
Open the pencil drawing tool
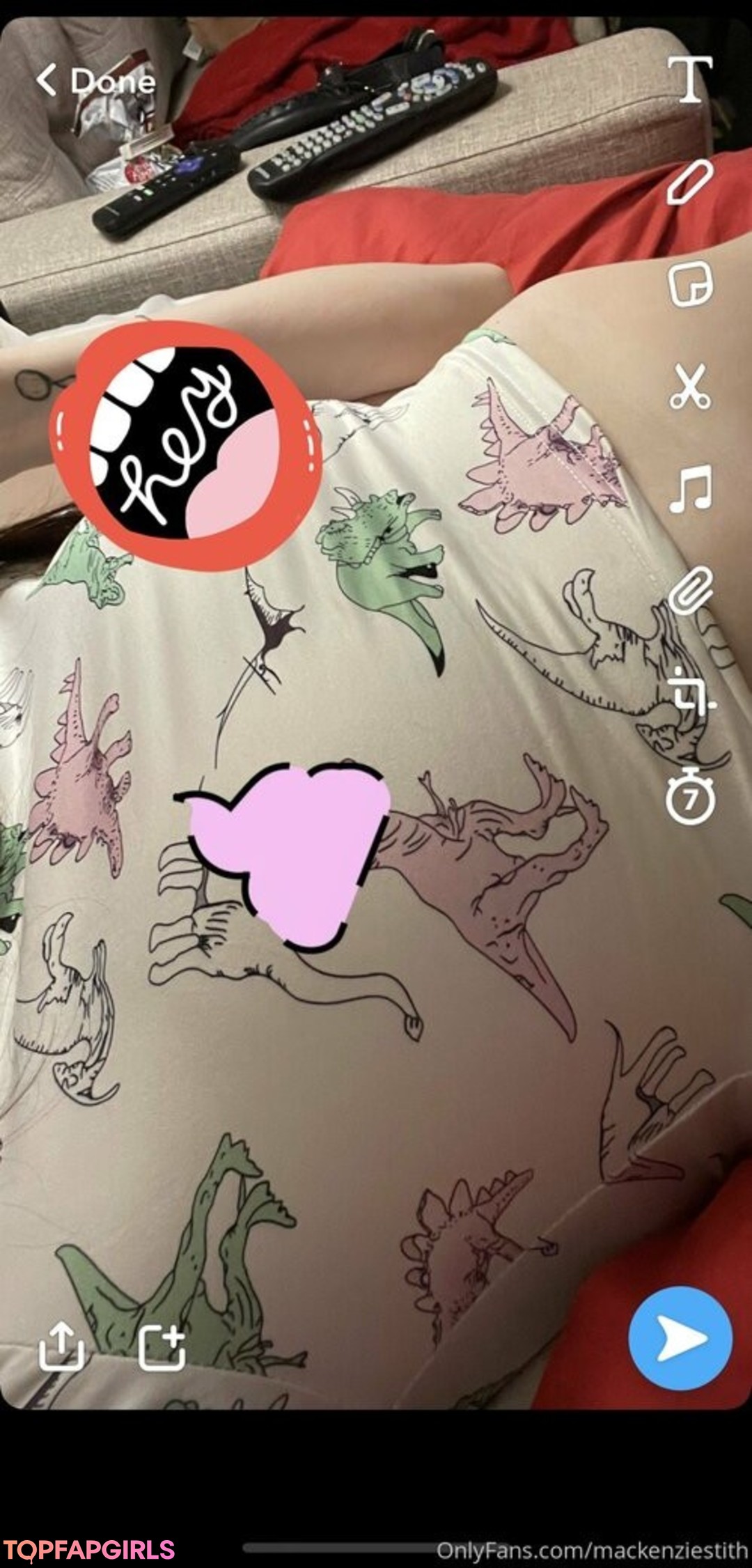(x=689, y=183)
